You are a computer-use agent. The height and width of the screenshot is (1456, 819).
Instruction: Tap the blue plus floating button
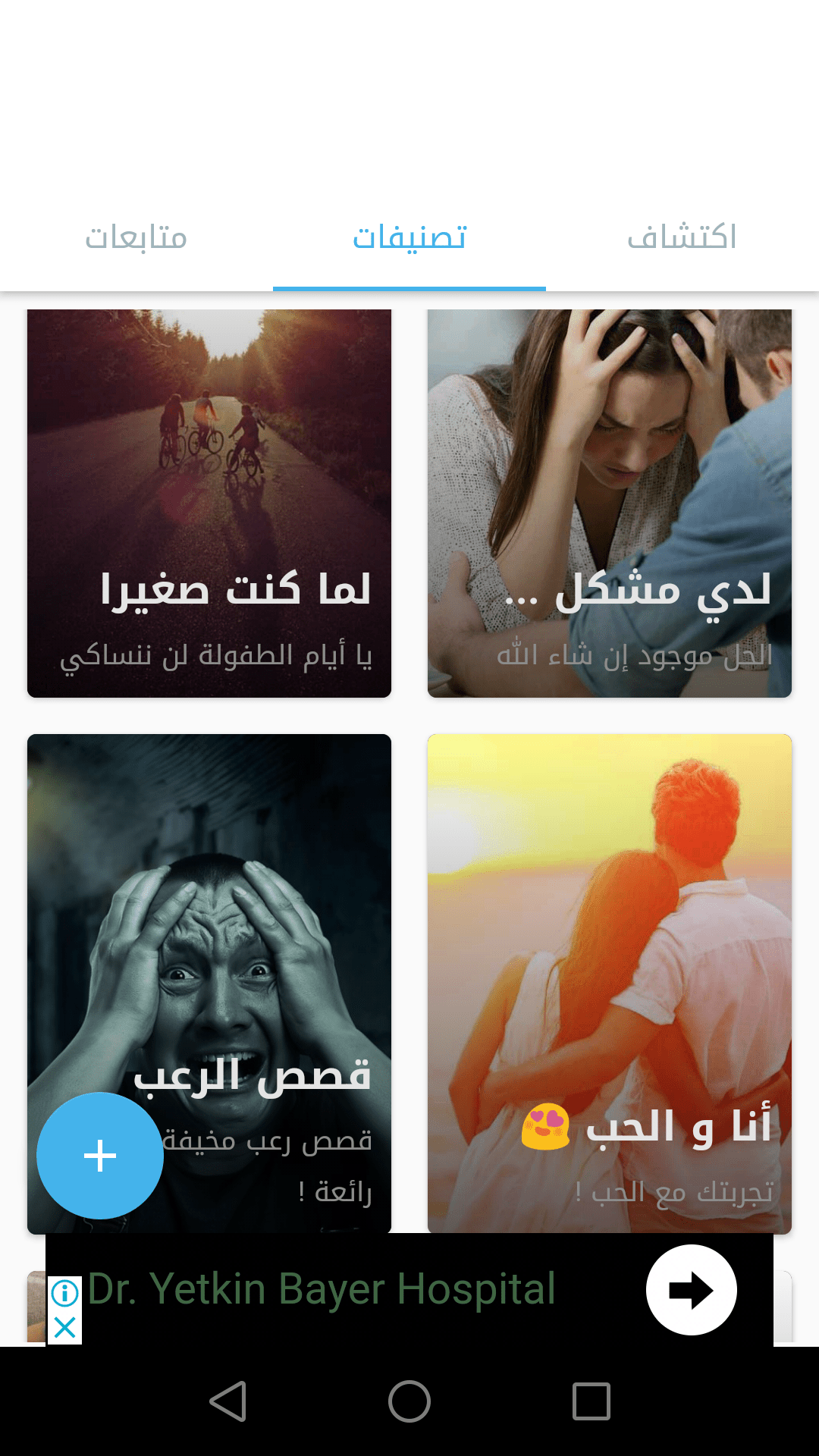coord(100,1156)
